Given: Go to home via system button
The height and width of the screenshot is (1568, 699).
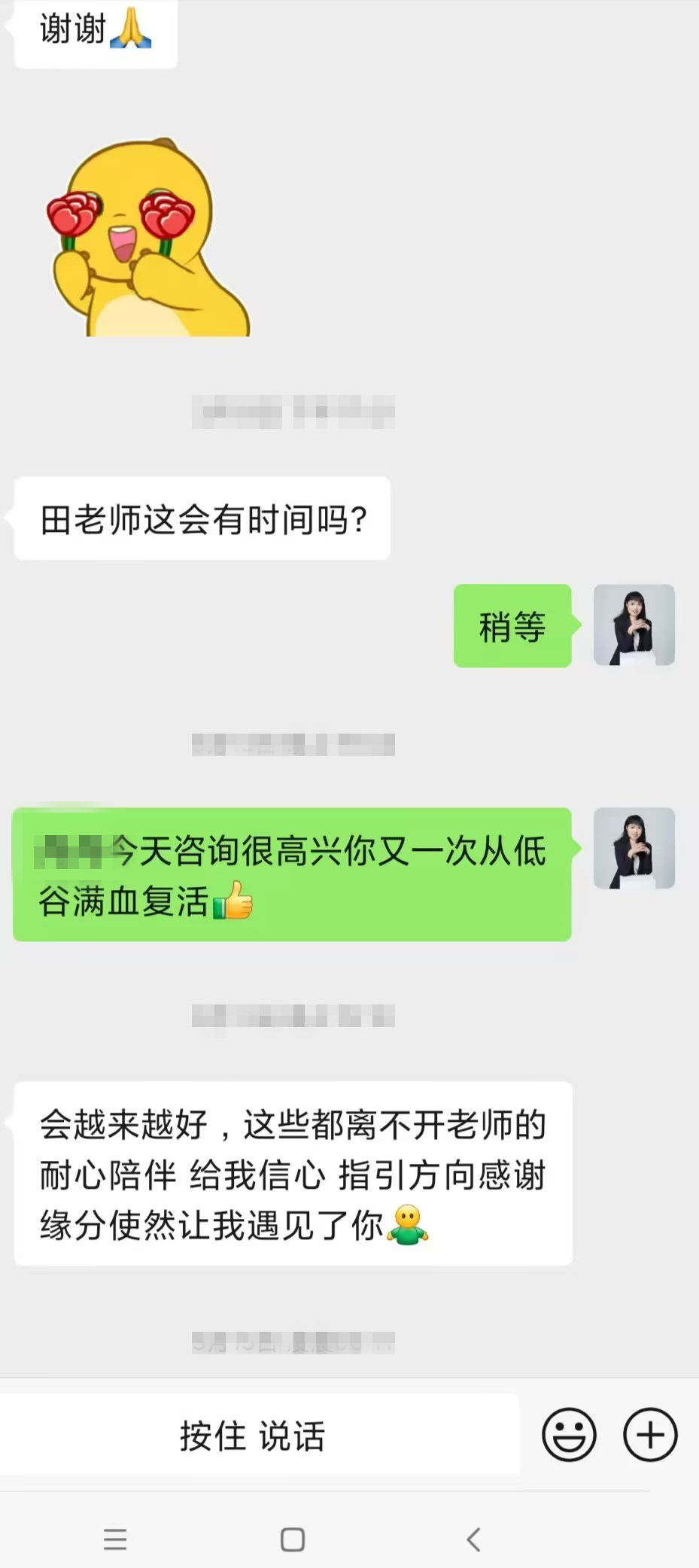Looking at the screenshot, I should (x=292, y=1539).
